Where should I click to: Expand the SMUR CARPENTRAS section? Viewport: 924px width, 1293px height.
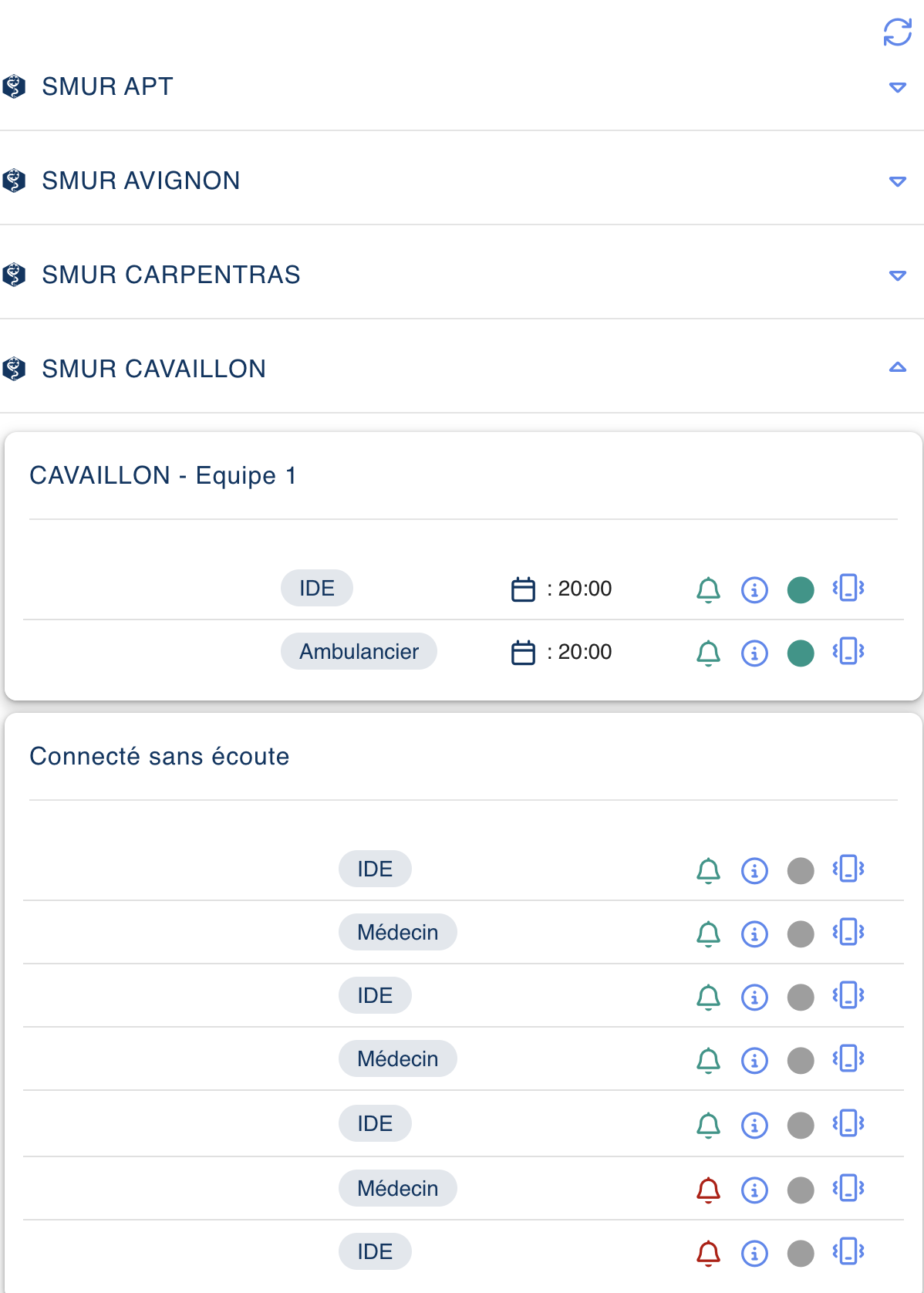click(x=897, y=275)
